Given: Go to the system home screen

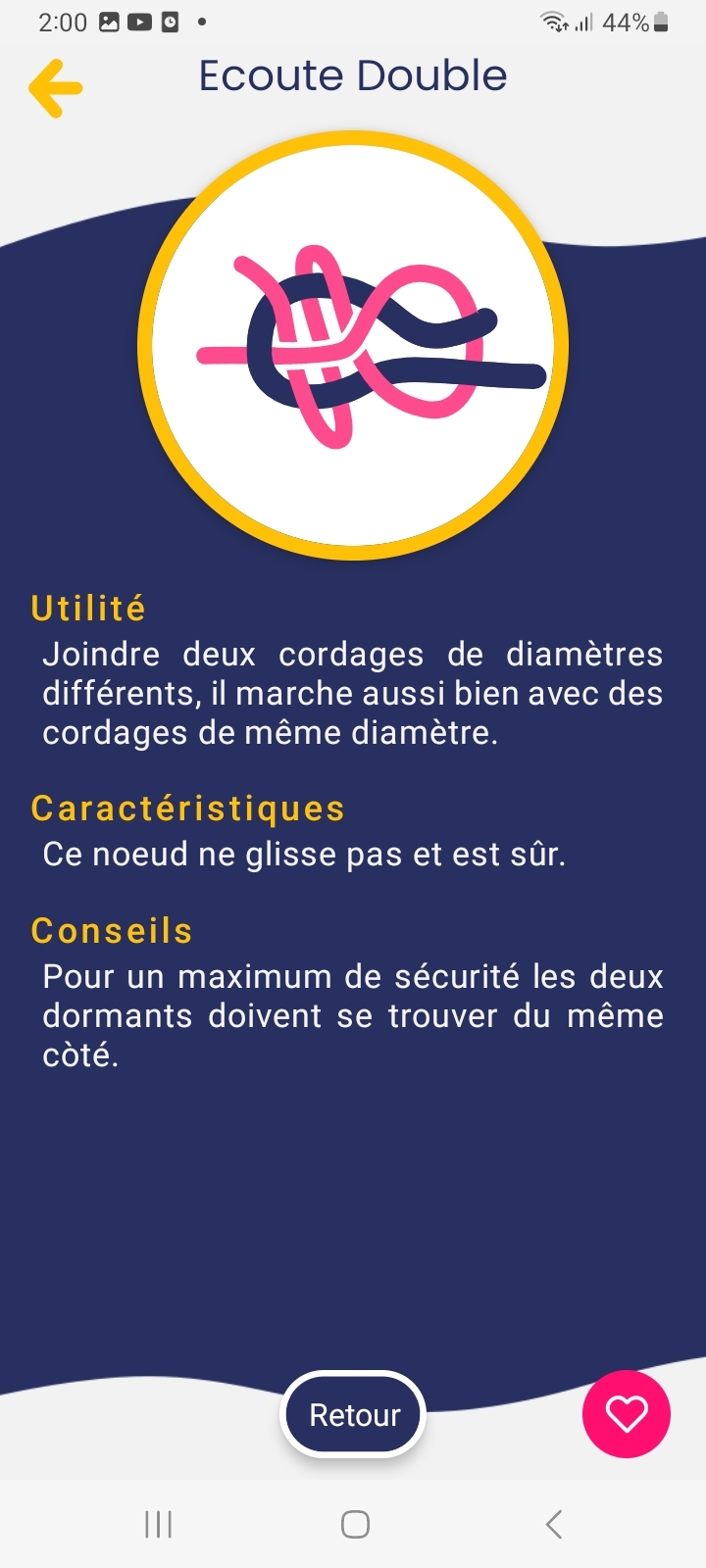Looking at the screenshot, I should click(x=355, y=1524).
